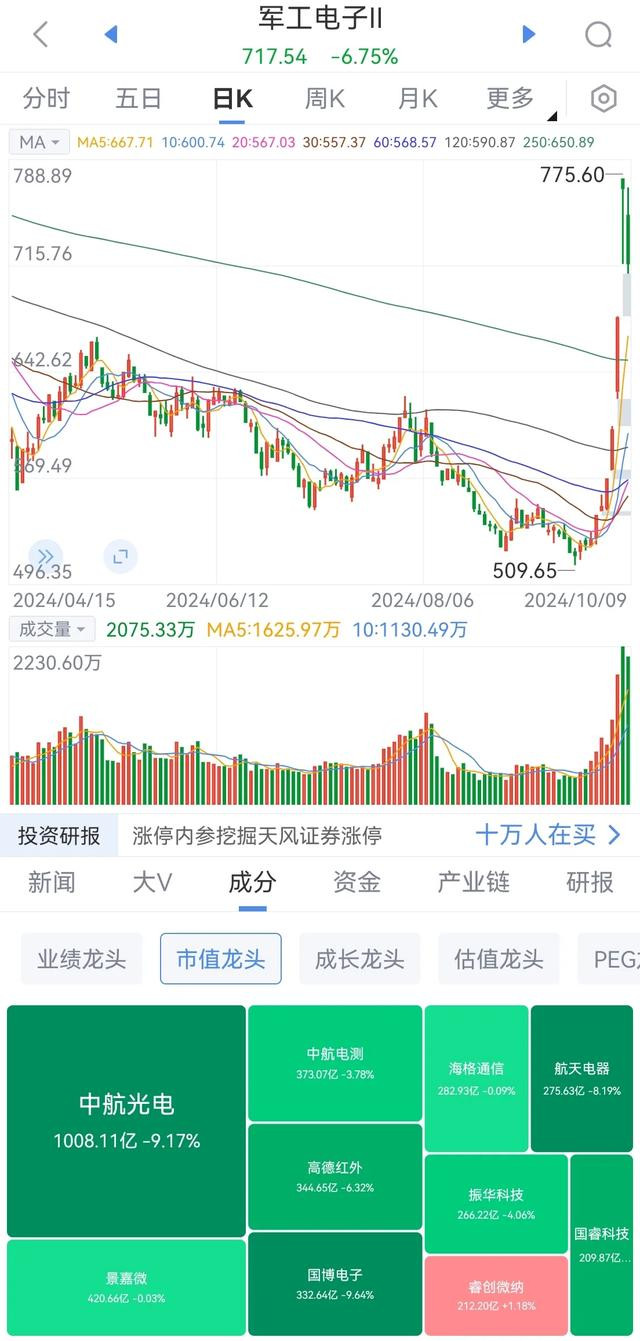Switch to the 资金 tab

coord(357,882)
